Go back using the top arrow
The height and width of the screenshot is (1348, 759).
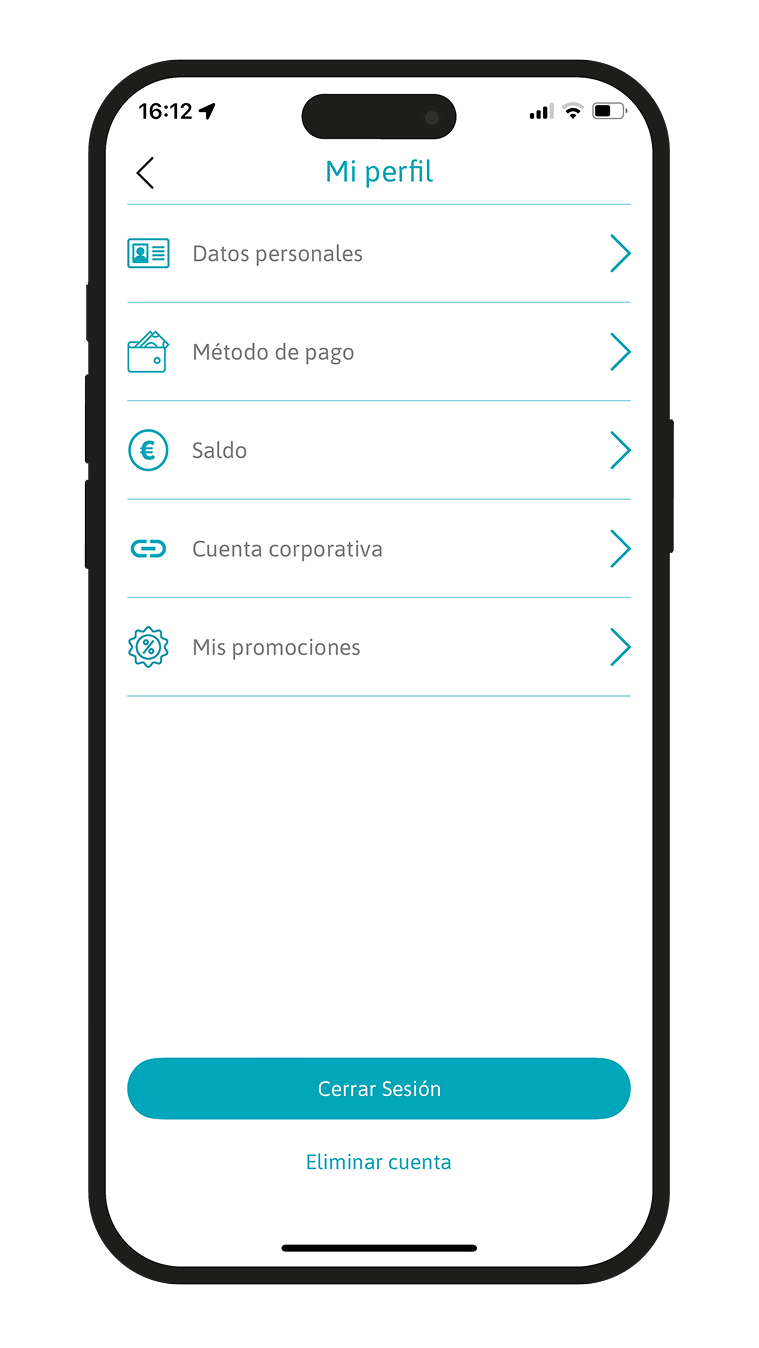(x=146, y=172)
